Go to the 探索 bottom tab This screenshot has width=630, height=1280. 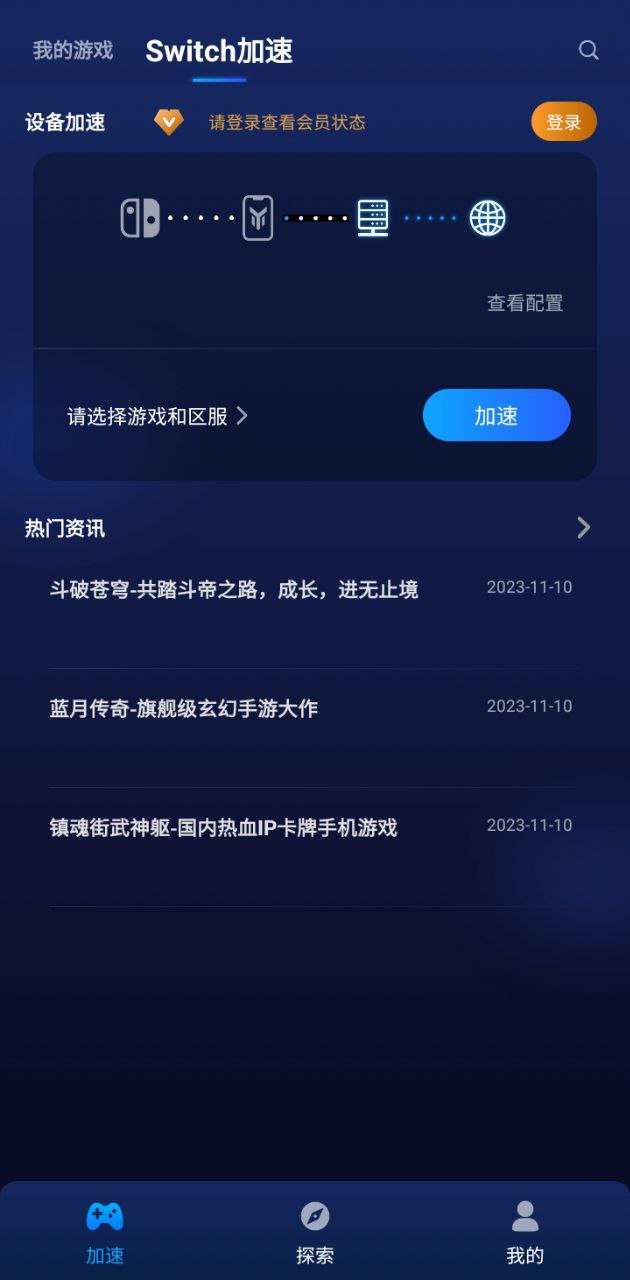coord(315,1233)
